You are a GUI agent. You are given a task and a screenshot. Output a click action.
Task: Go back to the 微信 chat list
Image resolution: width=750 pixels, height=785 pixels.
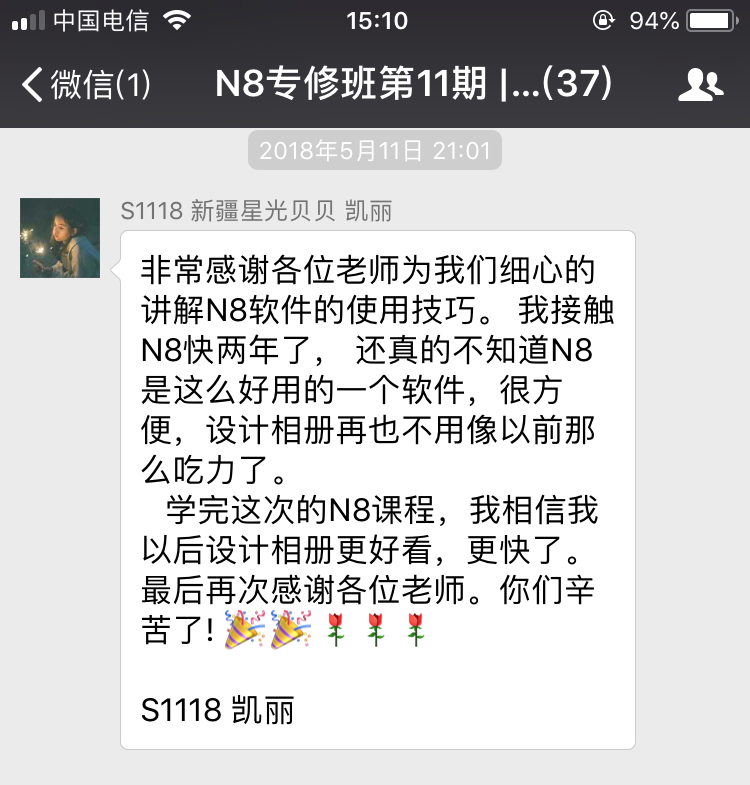(x=85, y=84)
